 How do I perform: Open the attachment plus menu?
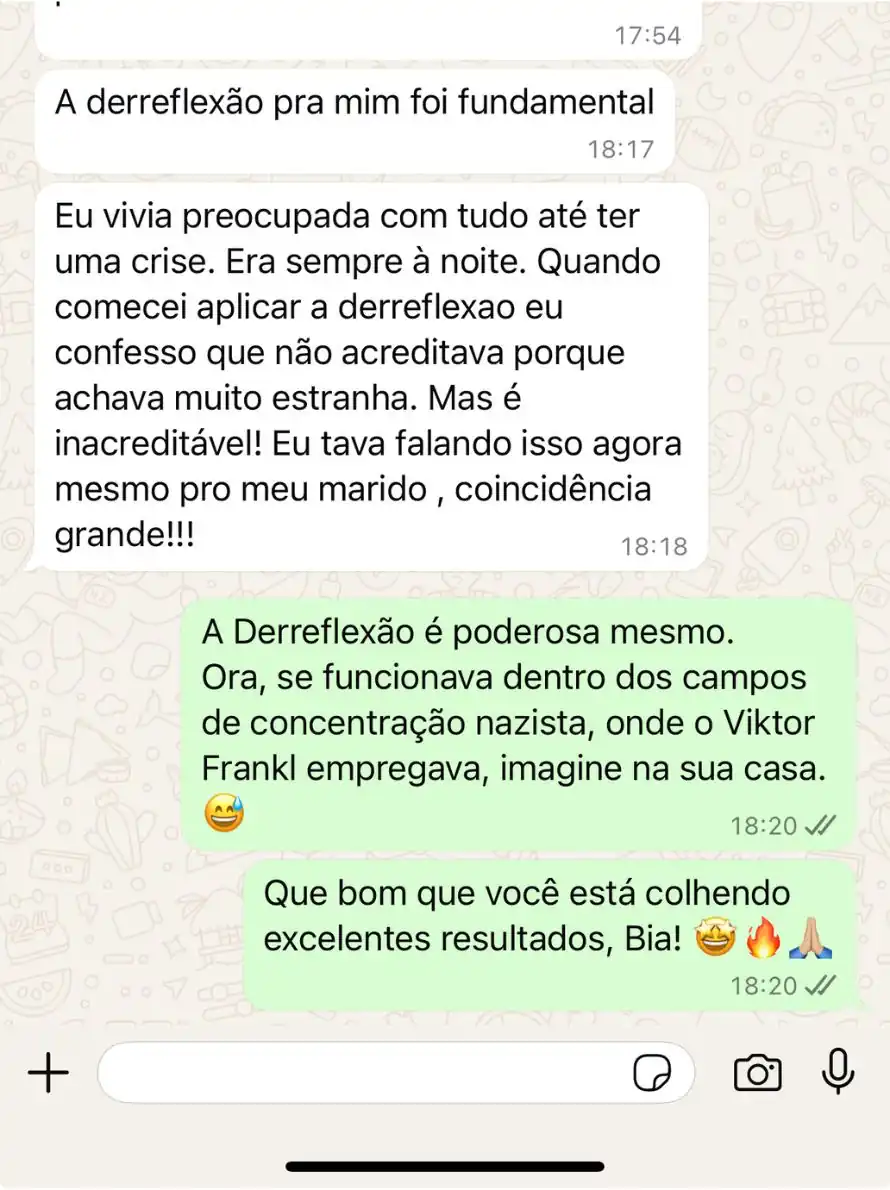click(x=48, y=1074)
